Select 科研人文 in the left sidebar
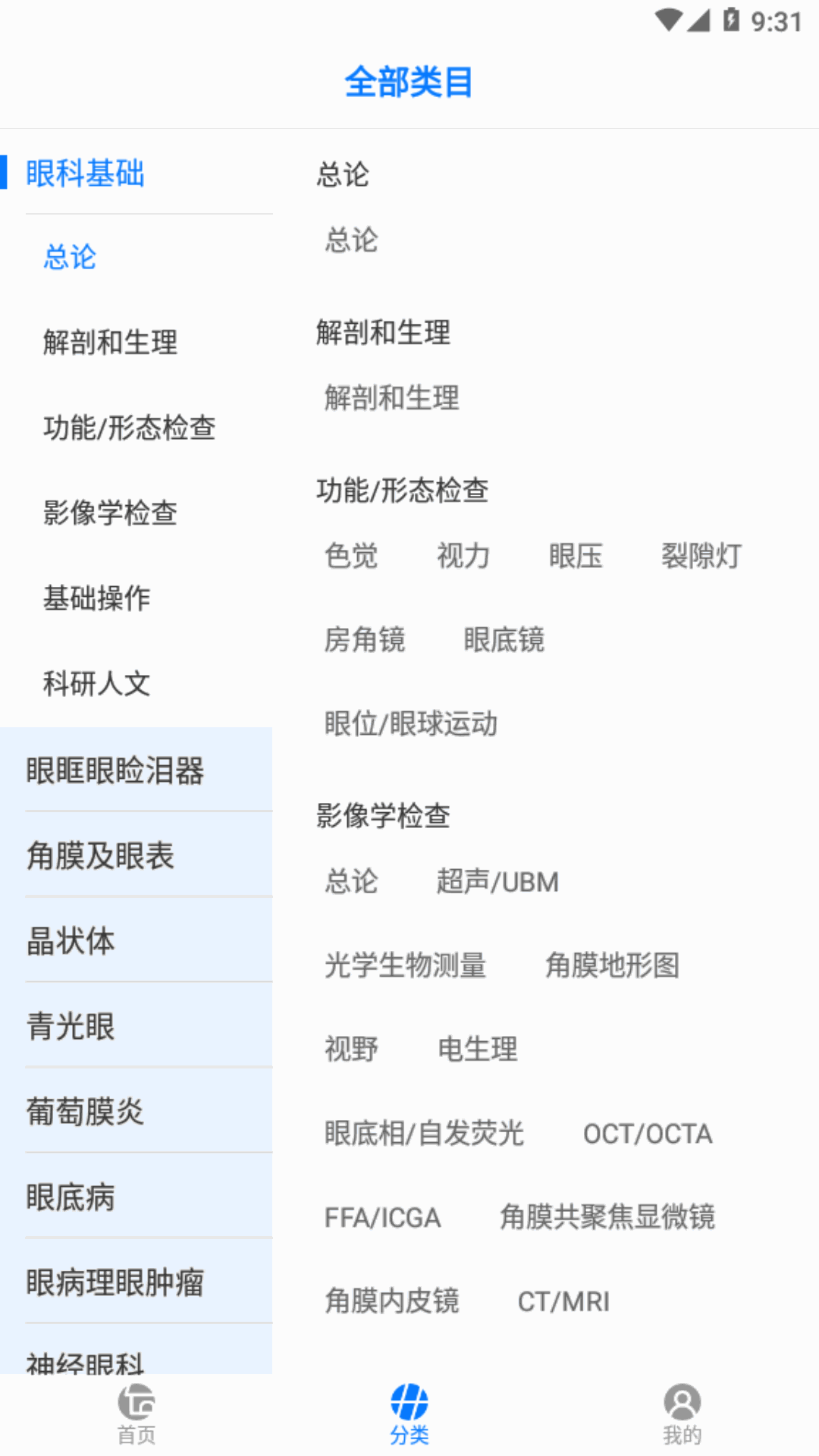 click(x=97, y=683)
